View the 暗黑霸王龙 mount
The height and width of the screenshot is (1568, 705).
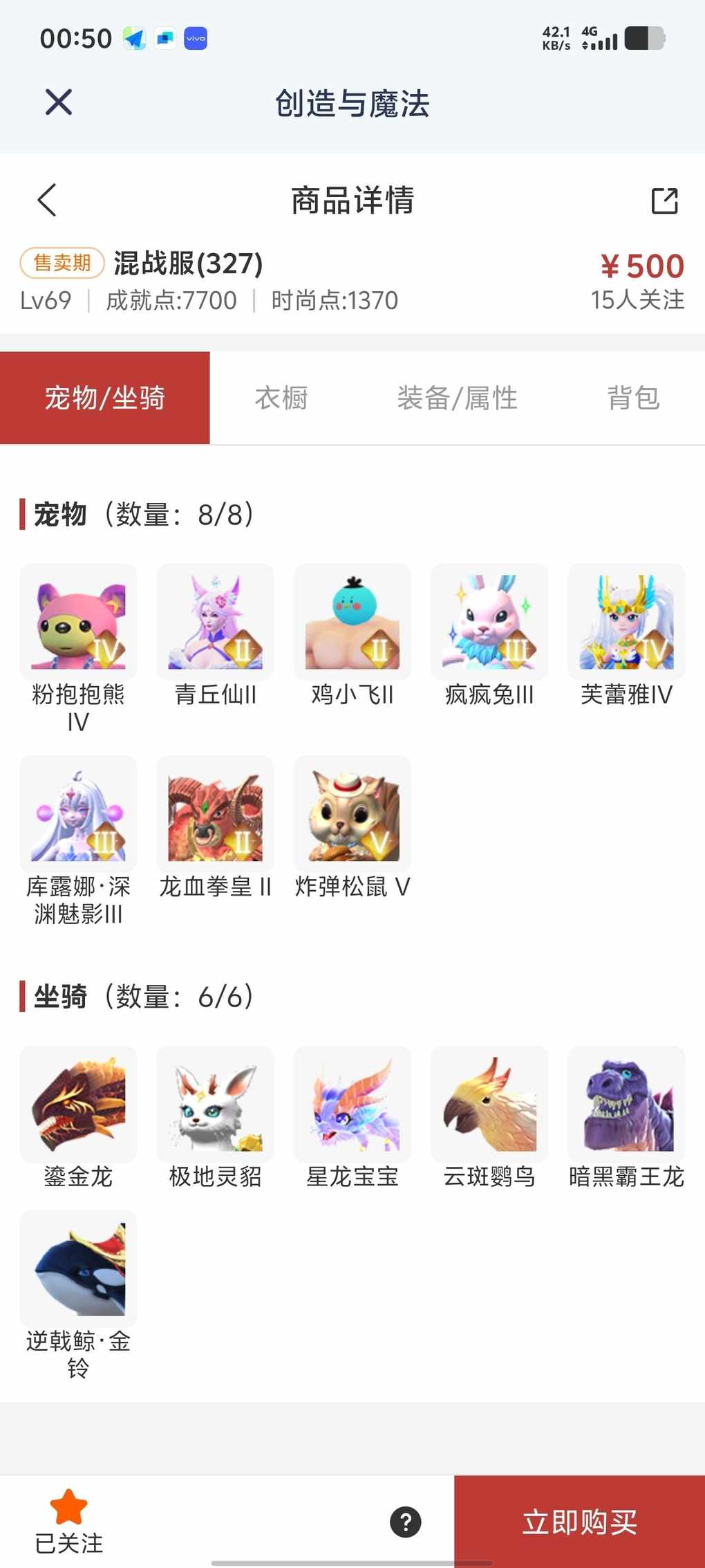coord(626,1104)
